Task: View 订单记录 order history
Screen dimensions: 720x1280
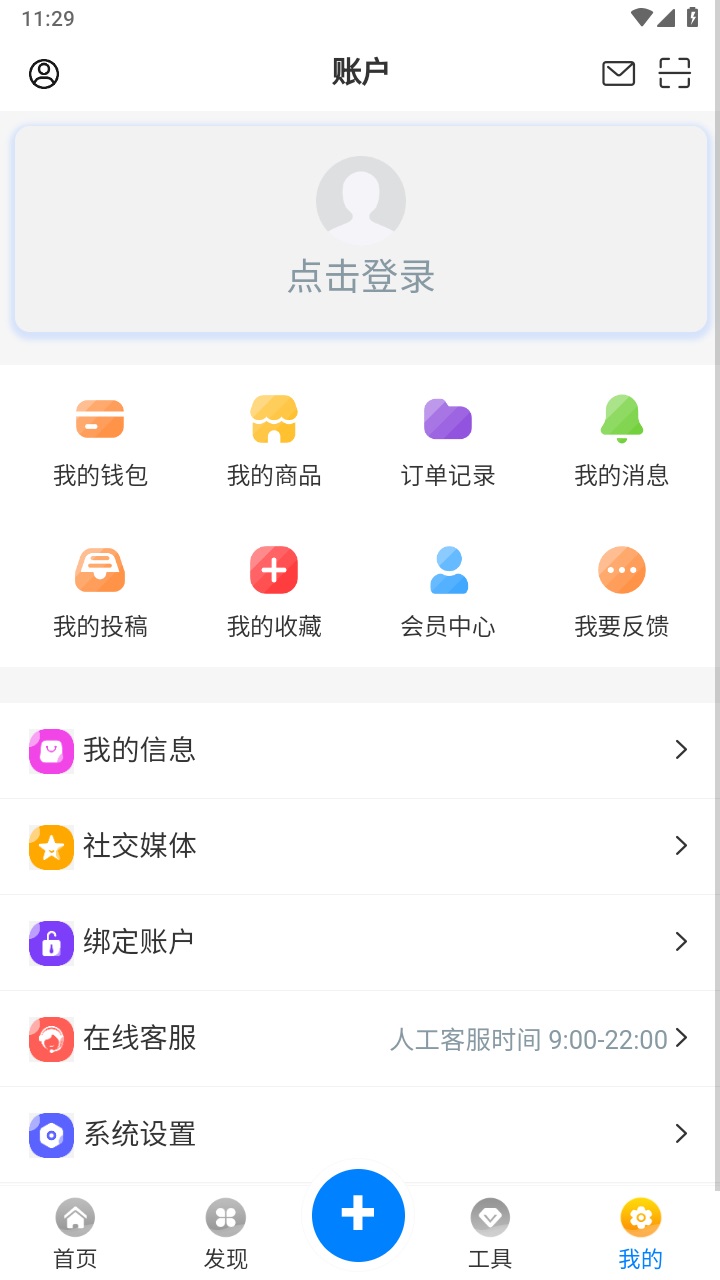Action: [x=448, y=442]
